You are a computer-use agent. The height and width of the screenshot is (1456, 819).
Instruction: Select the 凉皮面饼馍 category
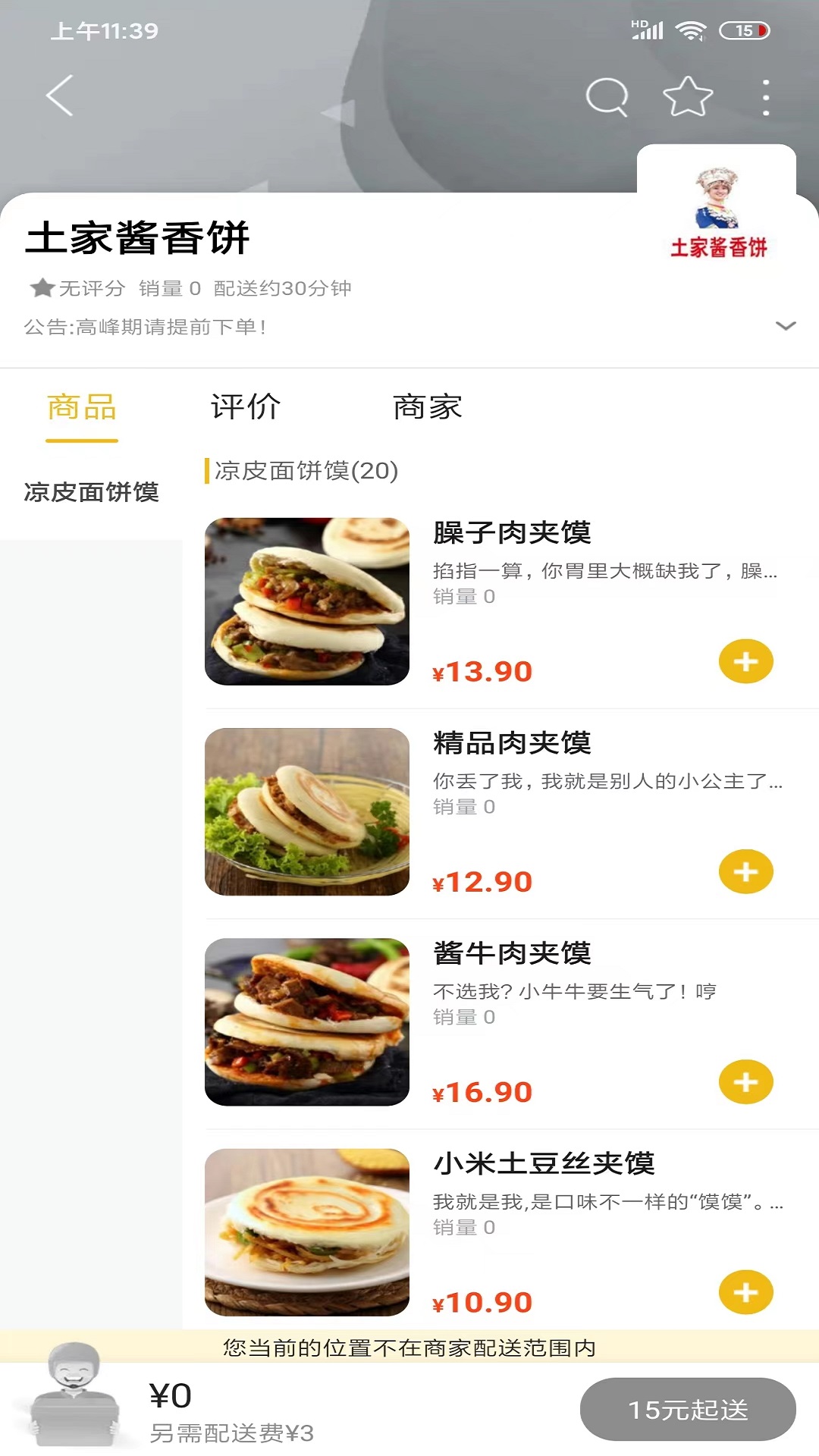pyautogui.click(x=91, y=492)
